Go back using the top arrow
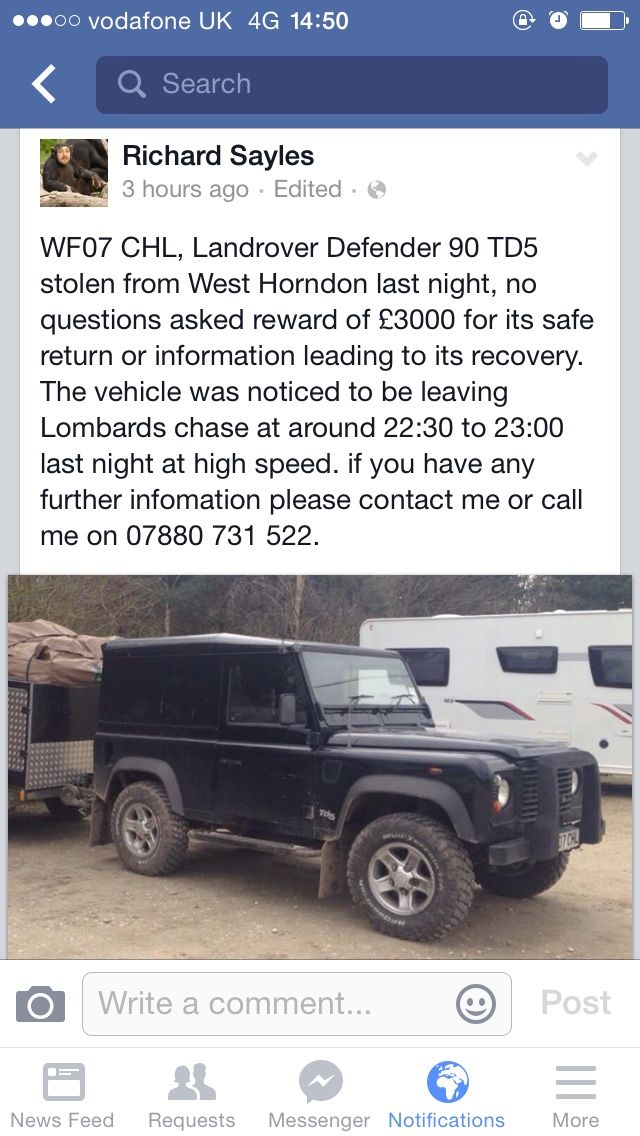Viewport: 640px width, 1136px height. [43, 84]
